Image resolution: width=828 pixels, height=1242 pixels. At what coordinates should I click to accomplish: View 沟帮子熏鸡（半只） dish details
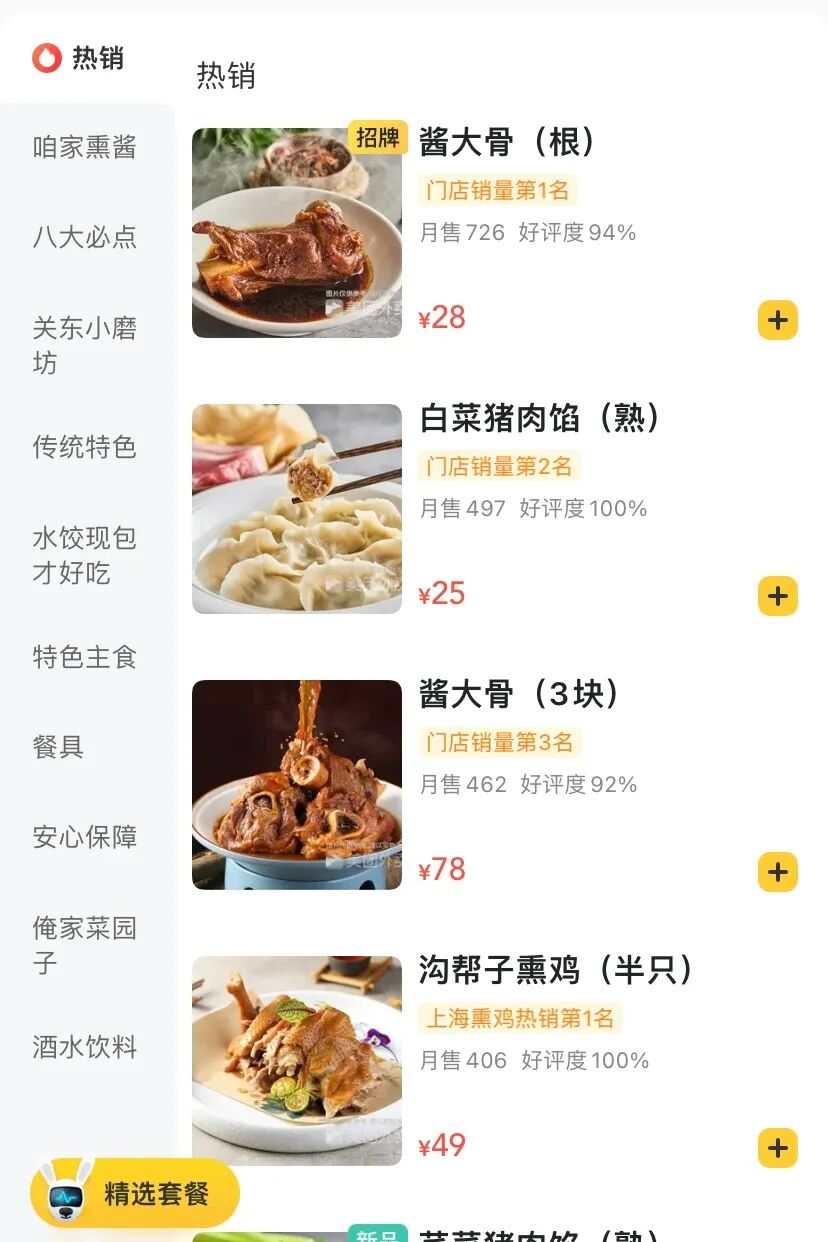(x=556, y=970)
